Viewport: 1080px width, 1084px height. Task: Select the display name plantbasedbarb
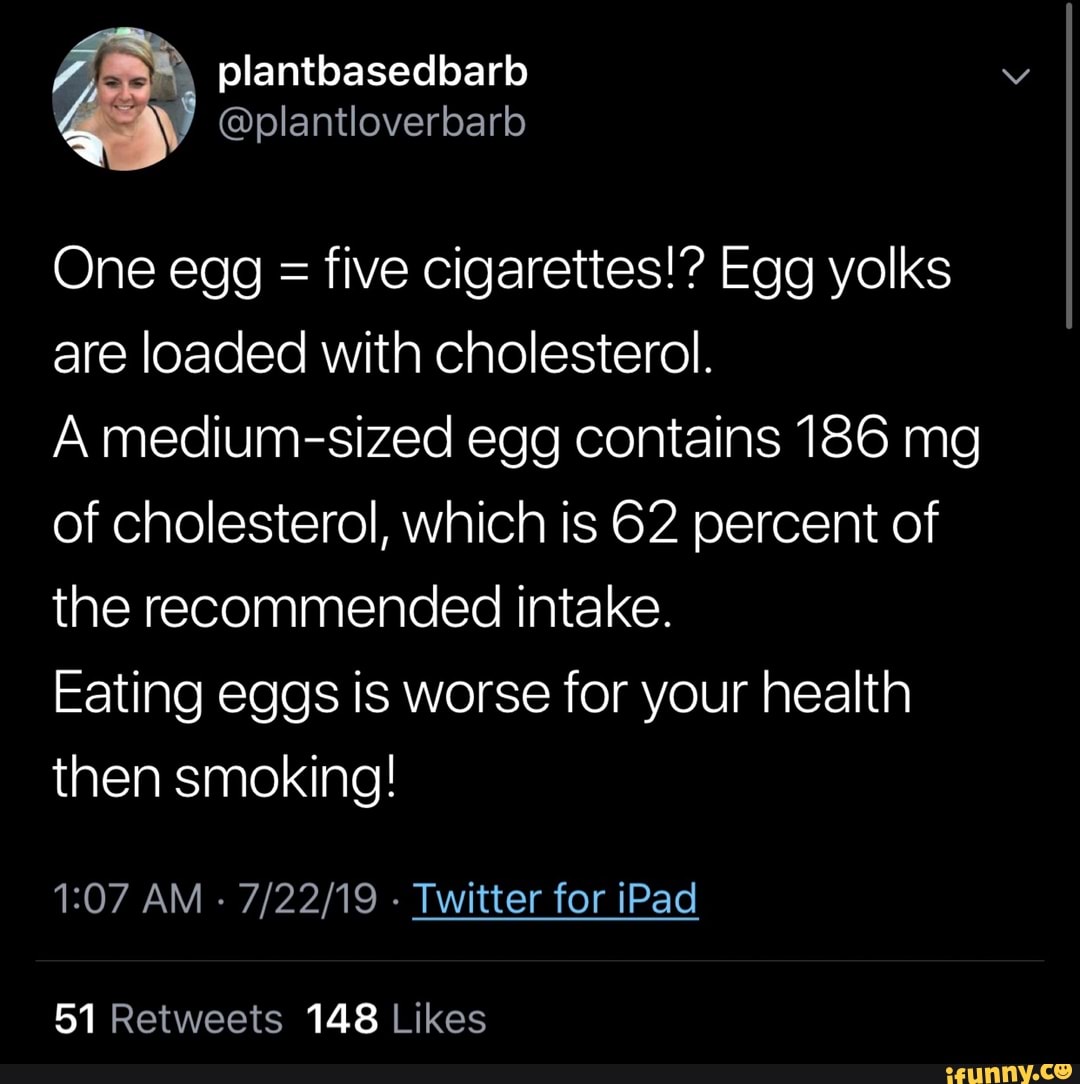click(x=371, y=70)
